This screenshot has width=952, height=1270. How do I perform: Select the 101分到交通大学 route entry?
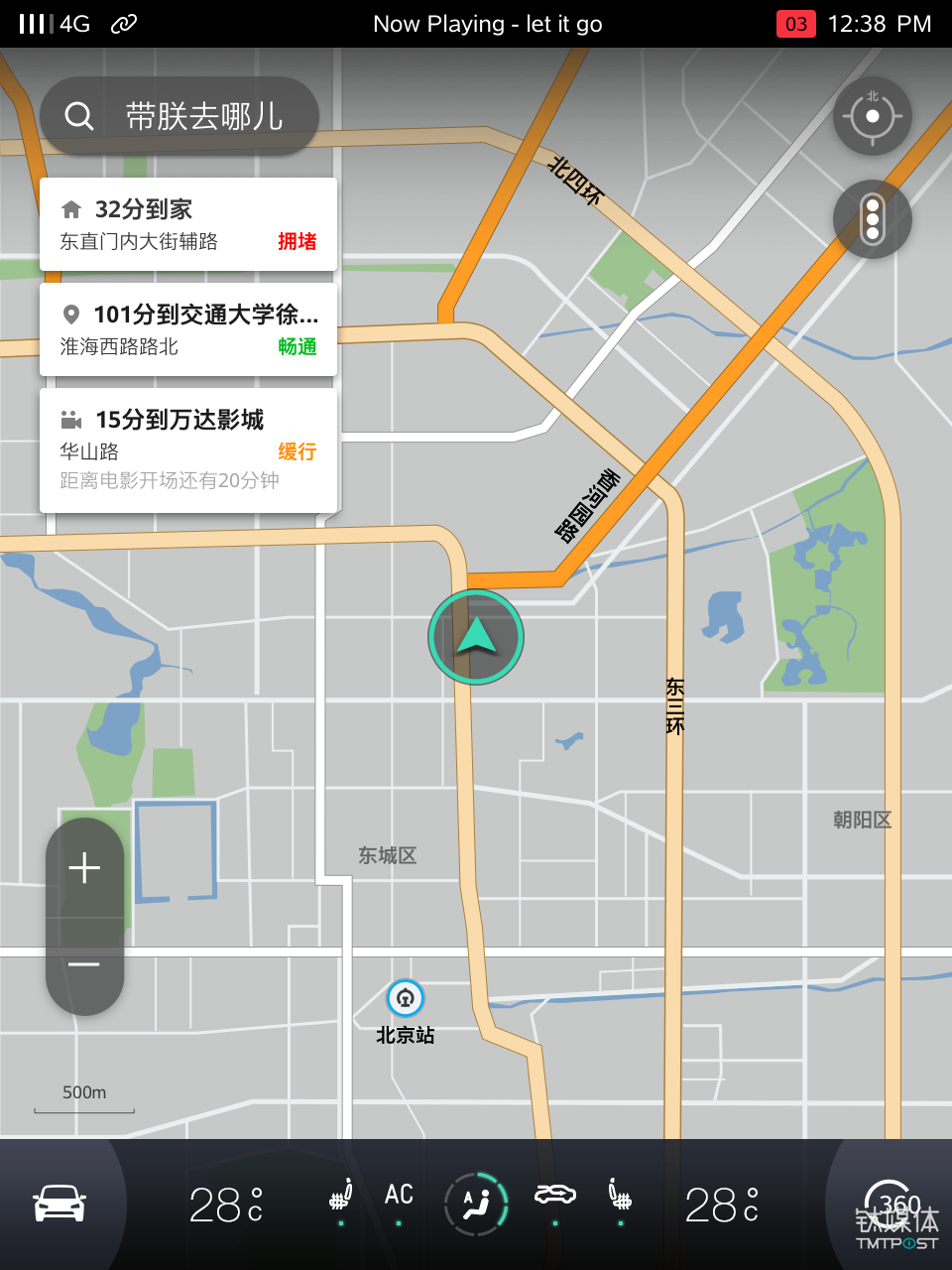187,330
